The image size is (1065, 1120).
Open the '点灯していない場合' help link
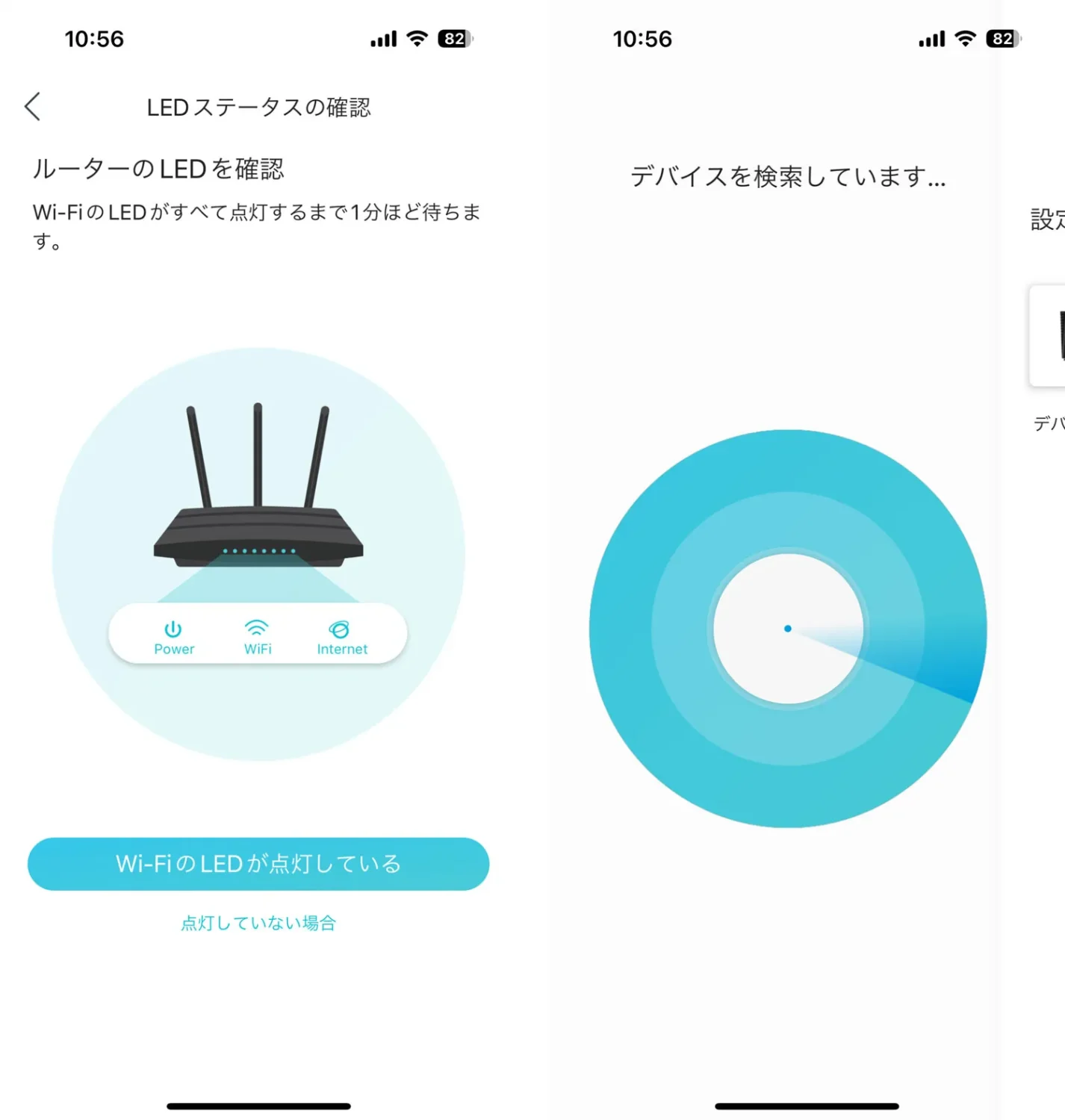pos(258,924)
